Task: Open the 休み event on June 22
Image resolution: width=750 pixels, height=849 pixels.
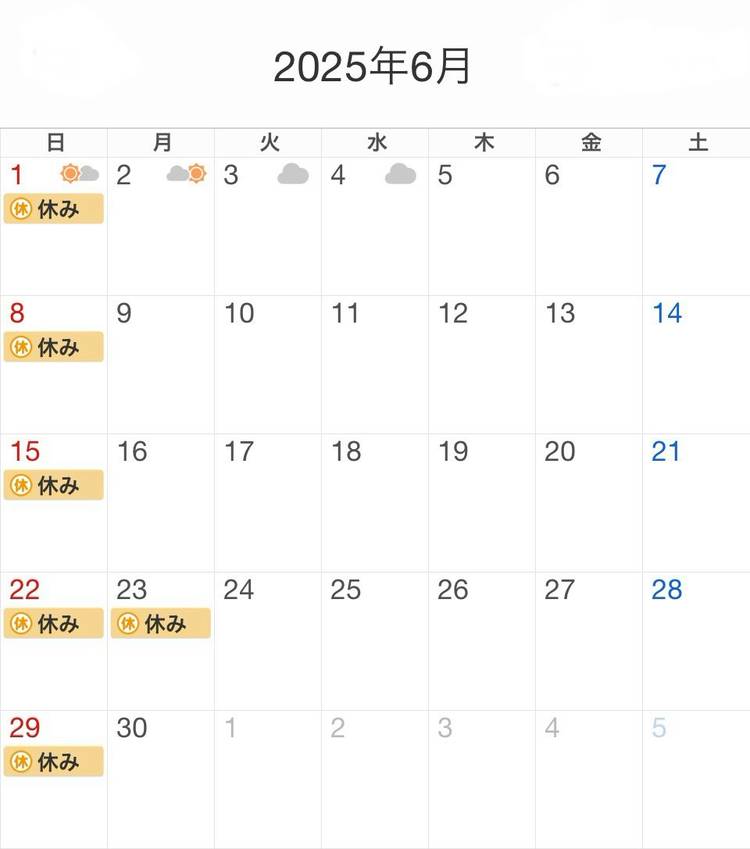Action: click(x=54, y=624)
